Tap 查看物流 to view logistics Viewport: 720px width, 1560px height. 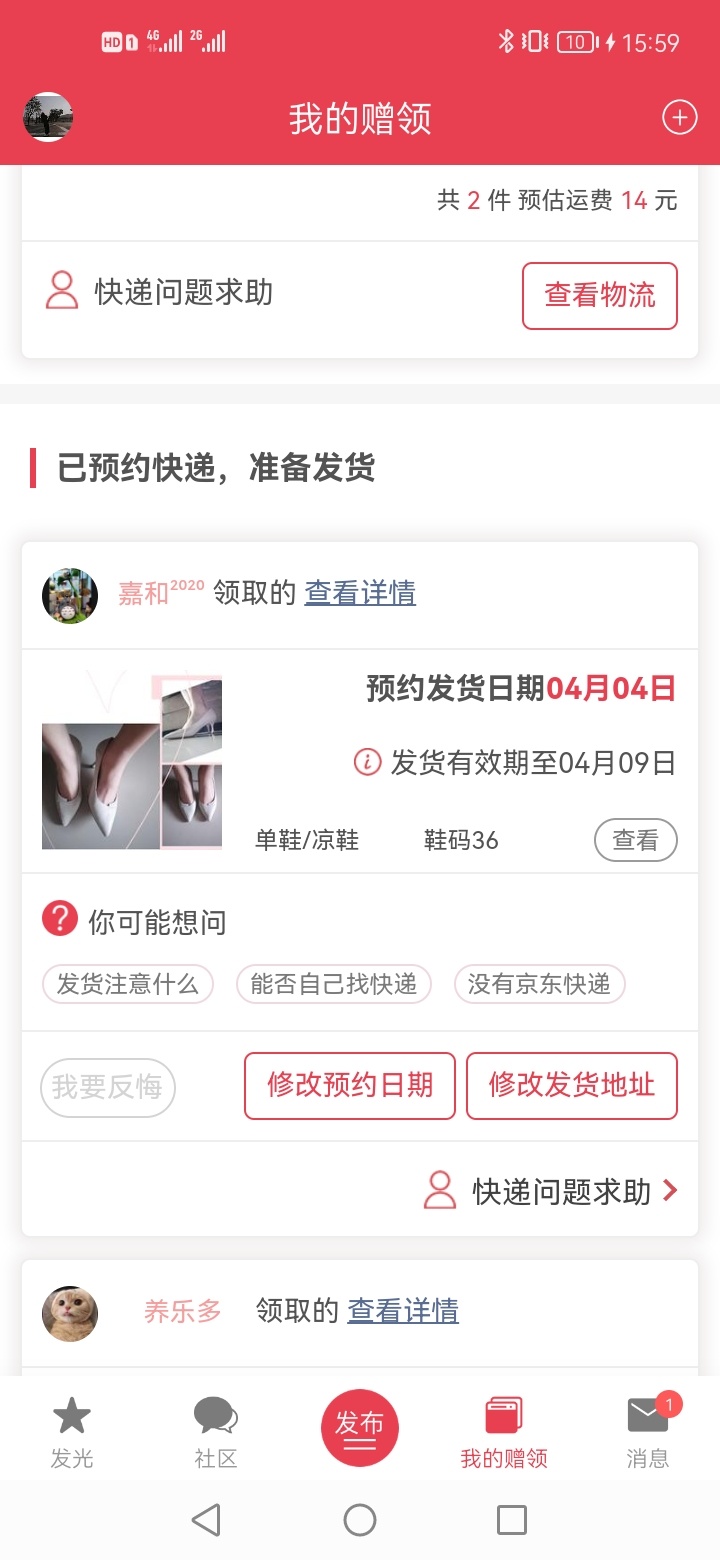(x=600, y=295)
